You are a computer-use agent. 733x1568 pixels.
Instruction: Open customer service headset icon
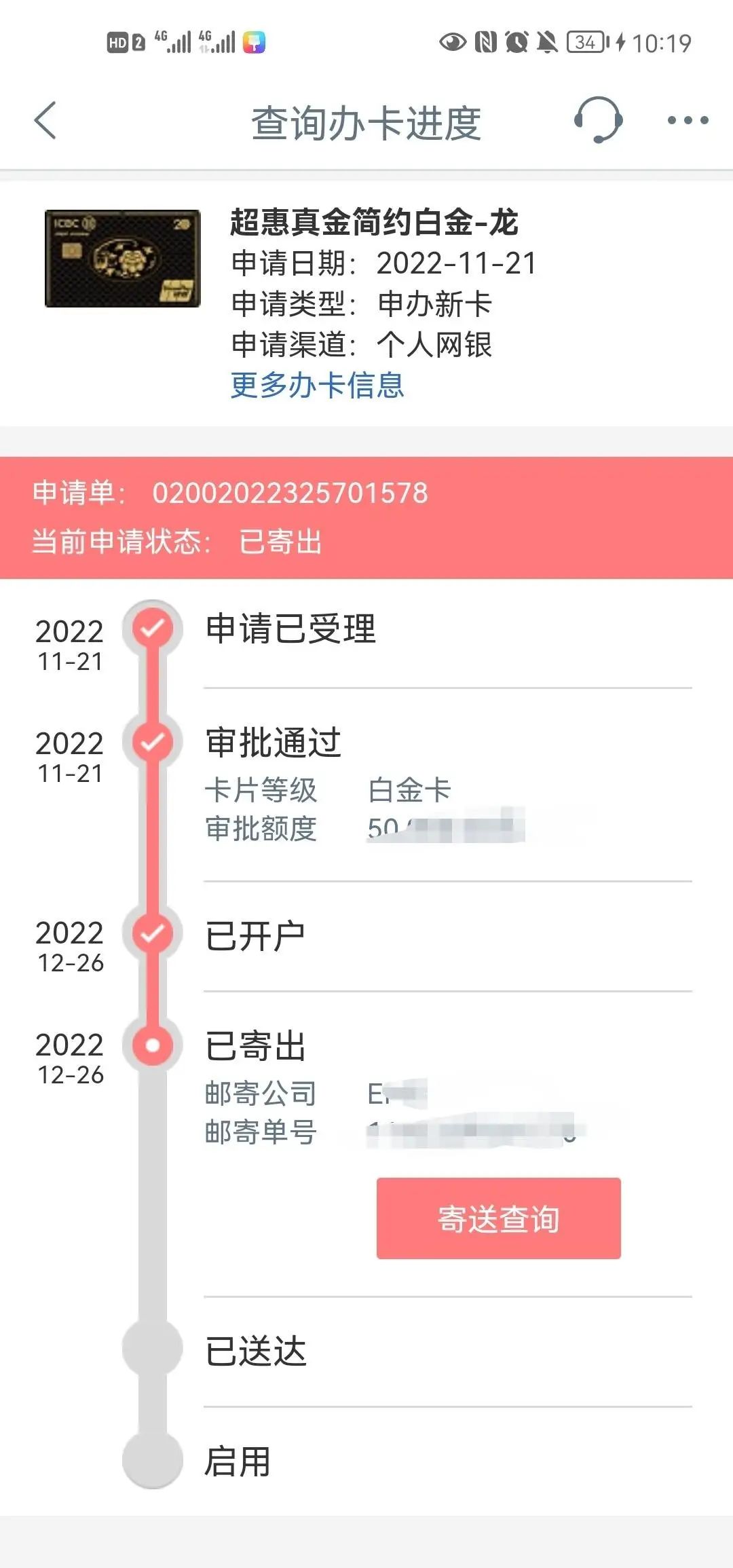click(x=598, y=119)
